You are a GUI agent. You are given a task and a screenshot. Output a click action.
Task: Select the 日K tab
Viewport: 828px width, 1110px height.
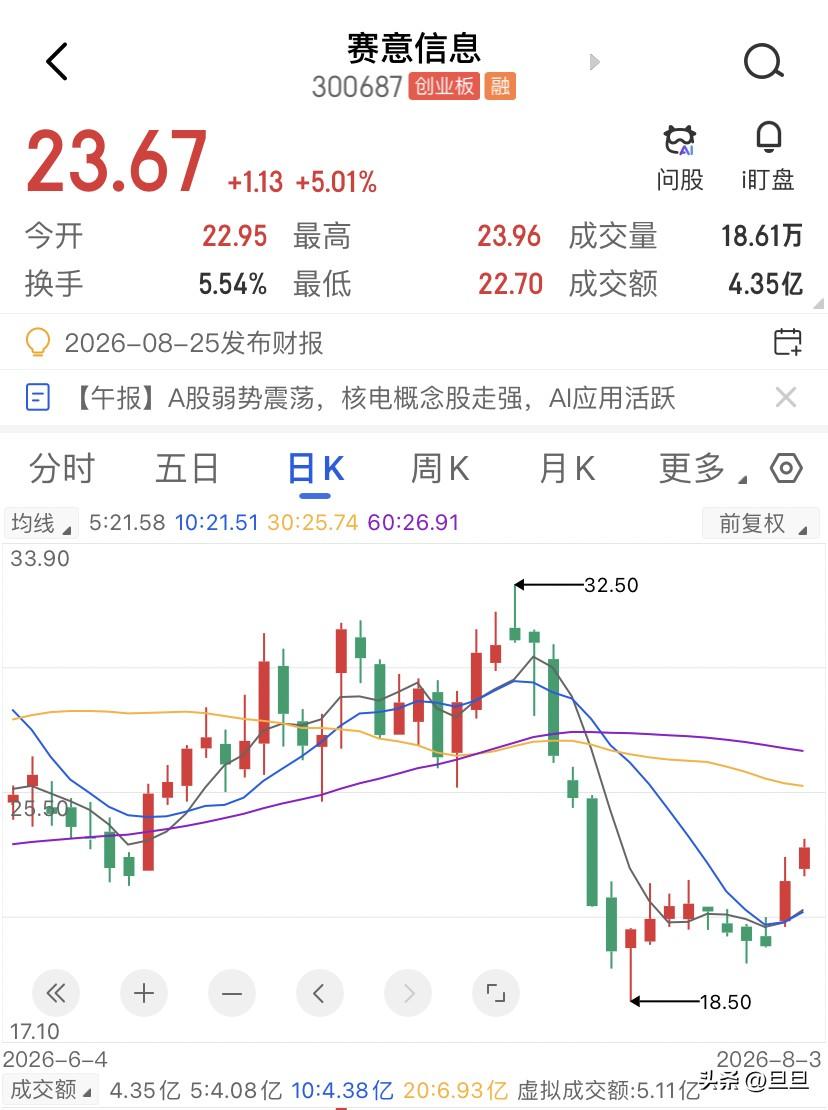[x=316, y=470]
